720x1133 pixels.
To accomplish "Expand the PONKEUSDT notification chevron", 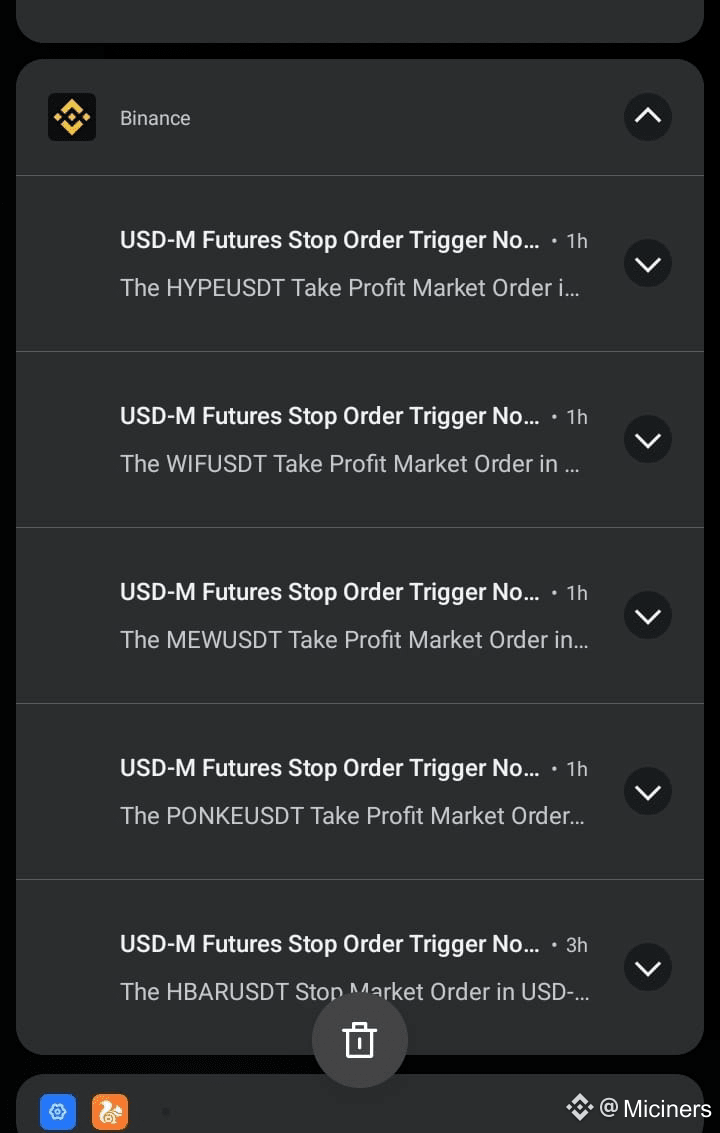I will pos(647,791).
